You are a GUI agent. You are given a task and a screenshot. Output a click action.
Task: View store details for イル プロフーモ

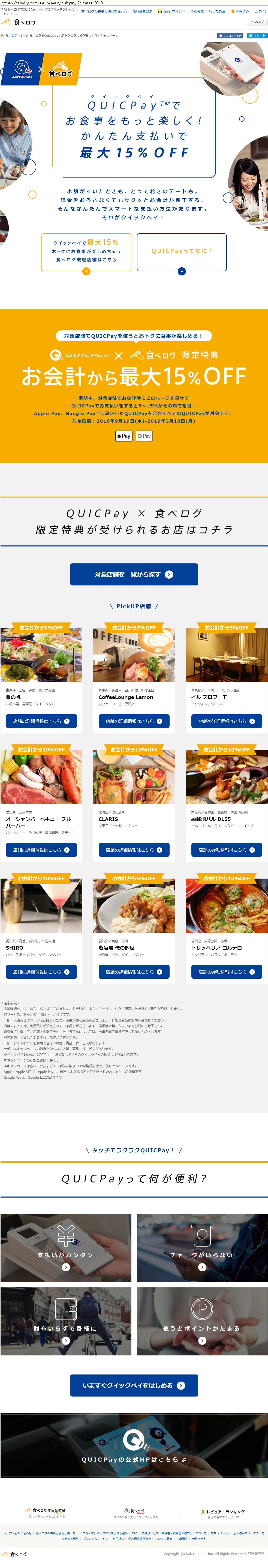[x=227, y=721]
